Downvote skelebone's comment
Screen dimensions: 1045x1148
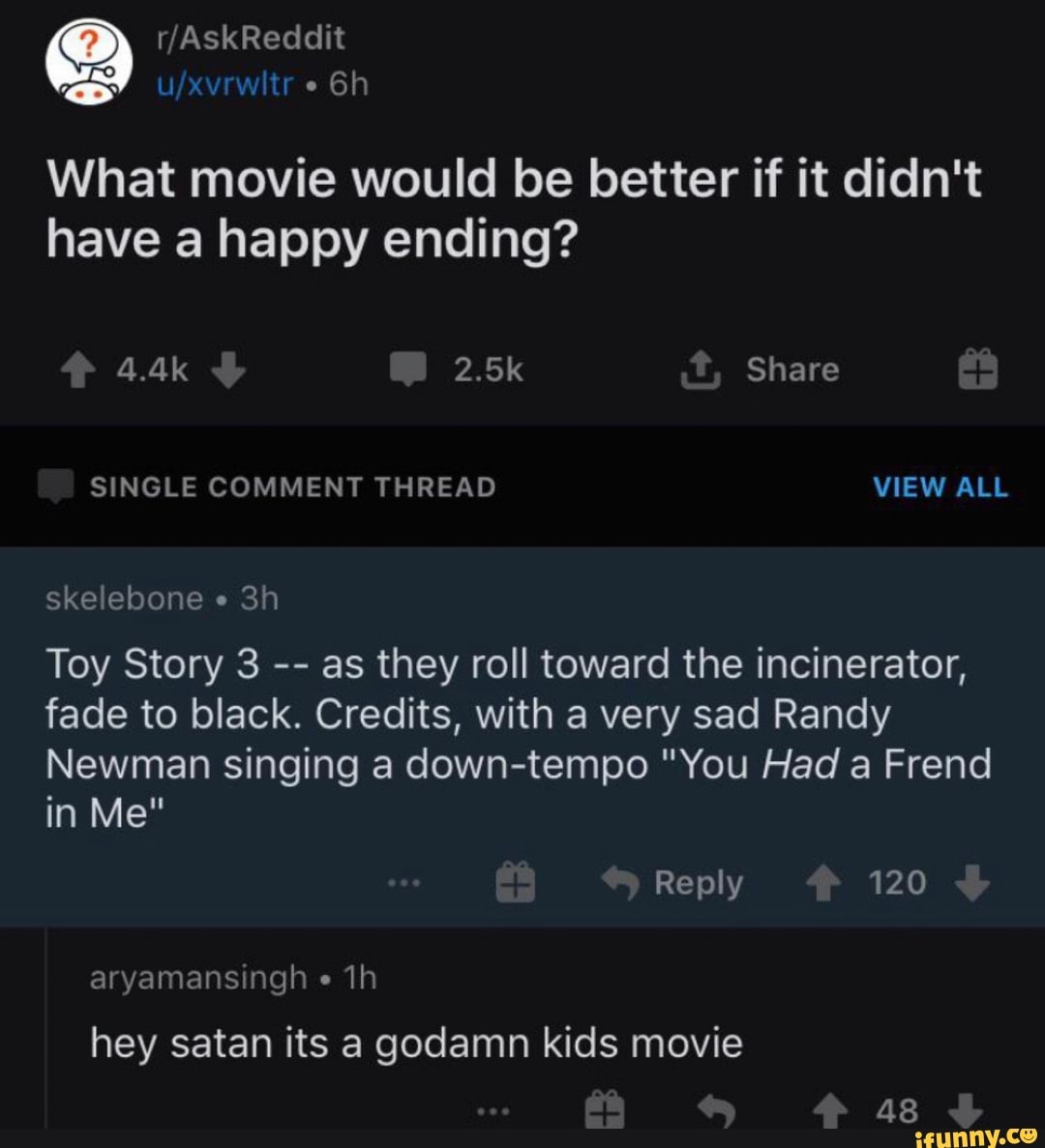pos(972,883)
